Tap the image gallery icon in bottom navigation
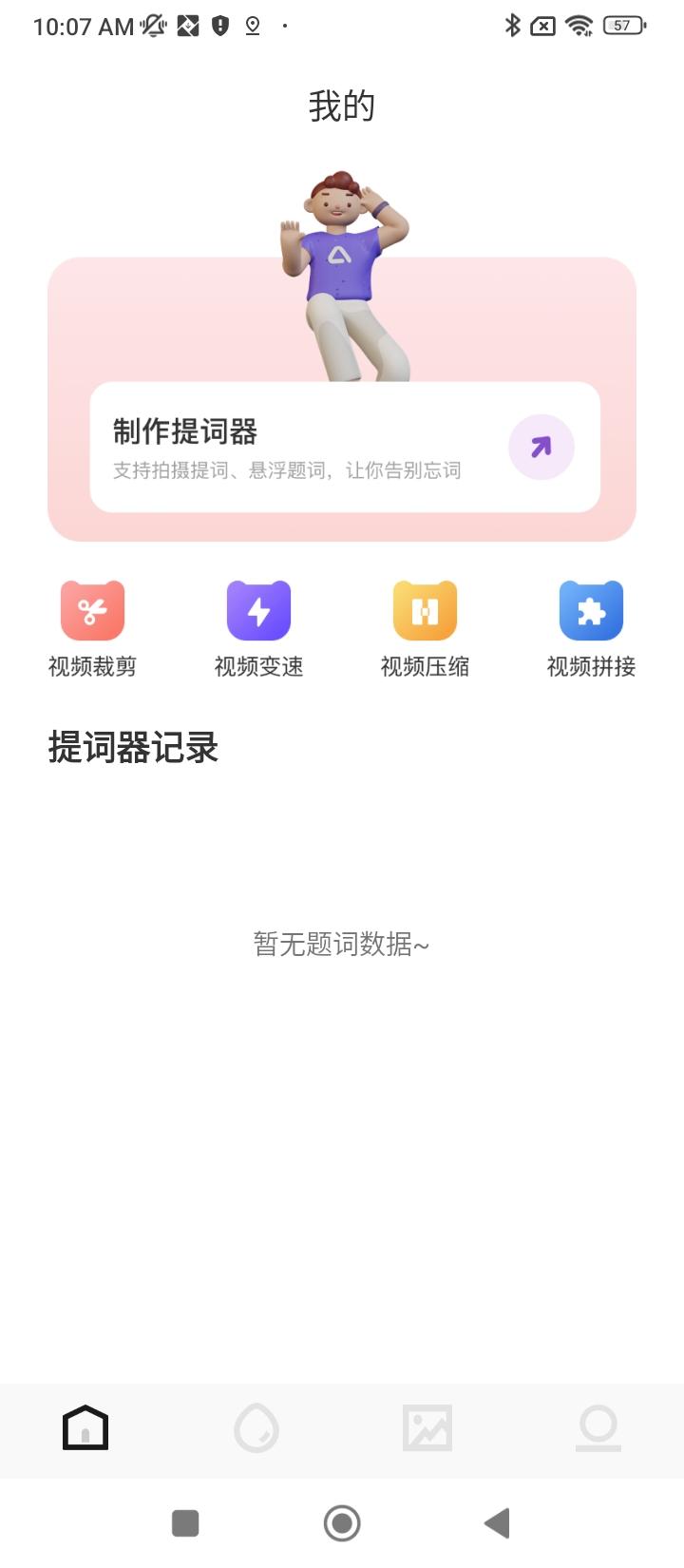Screen dimensions: 684x1568 click(427, 1425)
